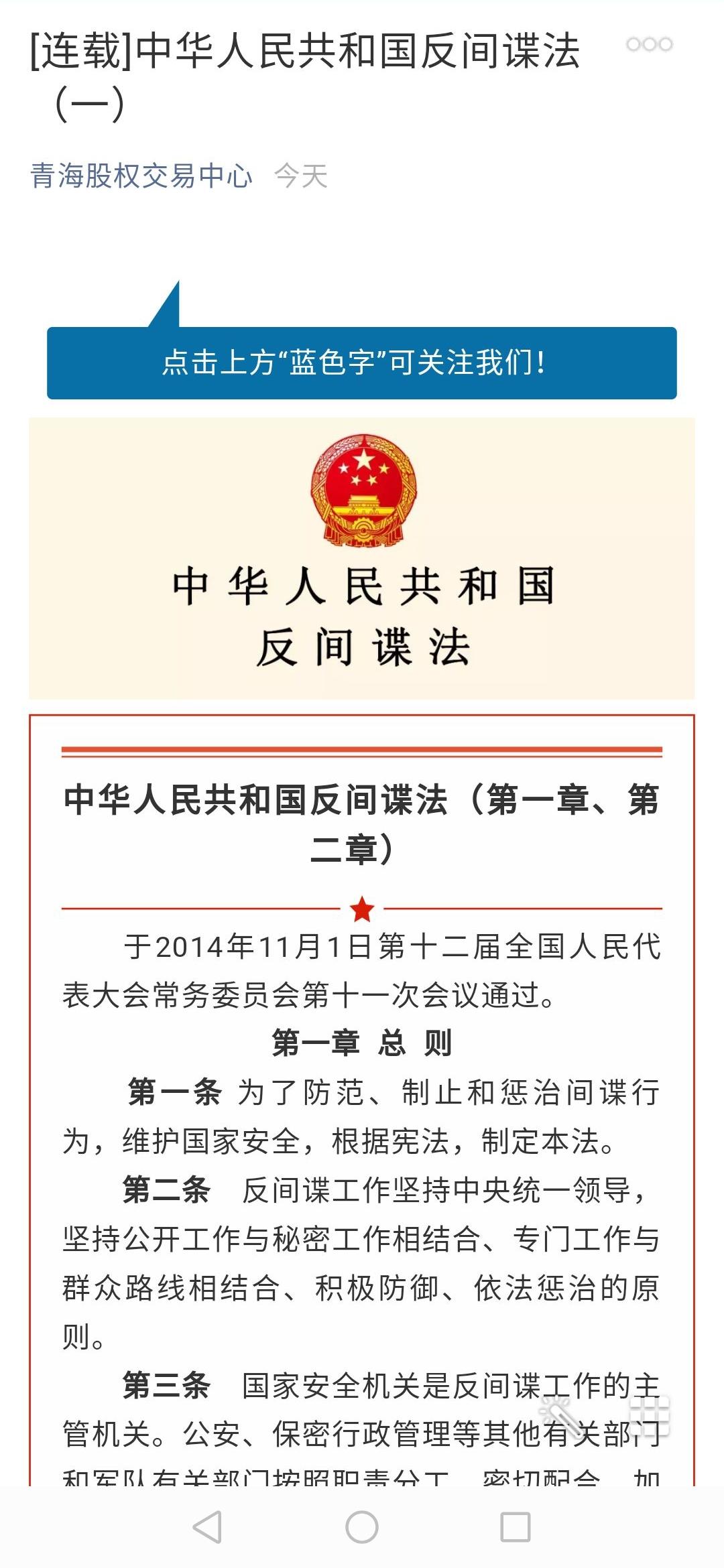The height and width of the screenshot is (1568, 724).
Task: Open the 青海股权交易中心 account page
Action: 141,176
